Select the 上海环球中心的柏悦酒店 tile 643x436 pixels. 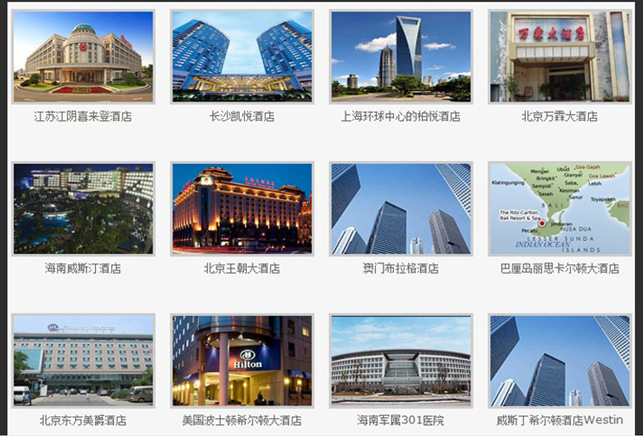400,57
